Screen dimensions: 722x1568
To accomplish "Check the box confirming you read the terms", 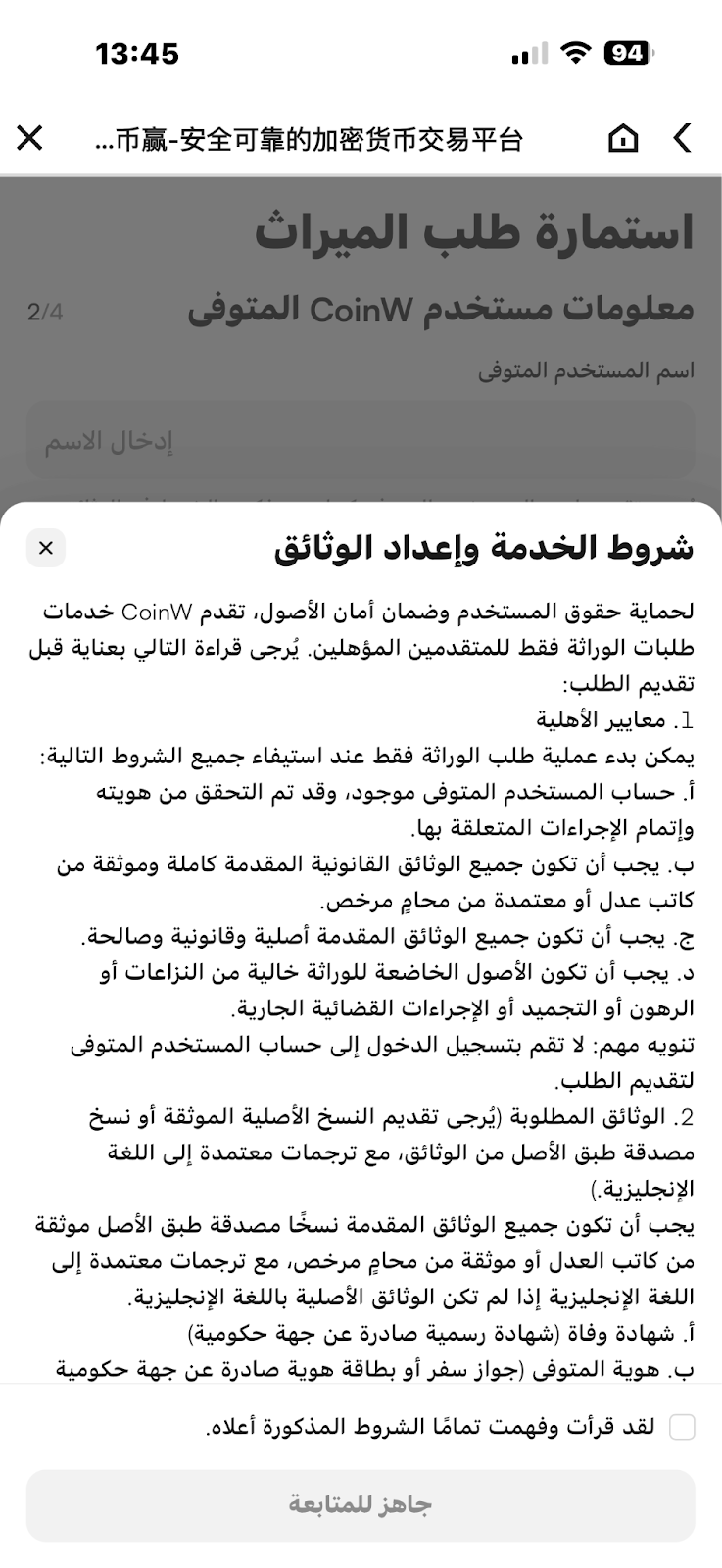I will pos(682,1427).
